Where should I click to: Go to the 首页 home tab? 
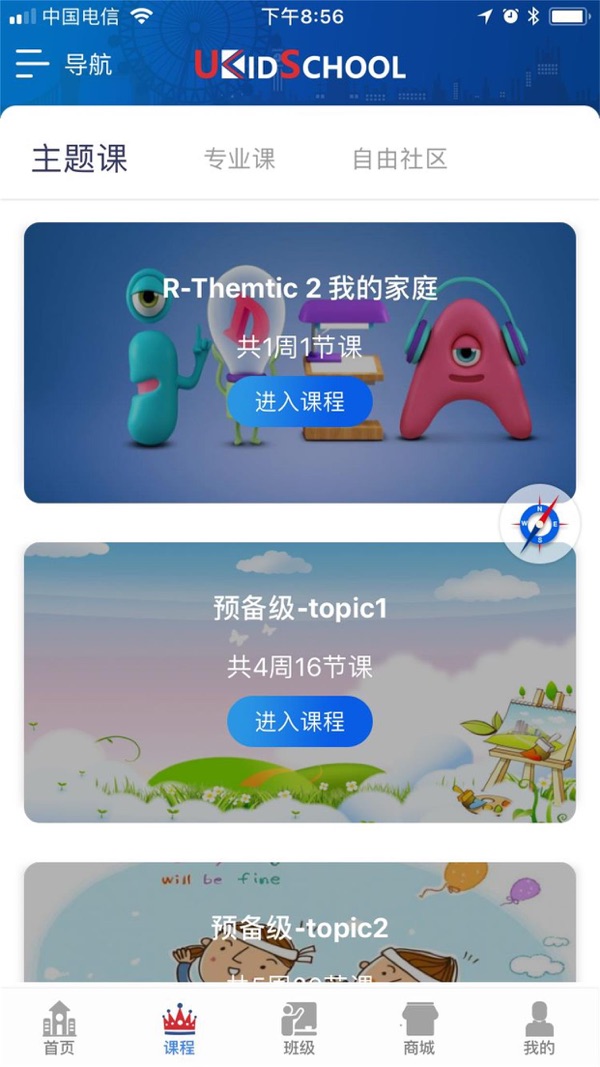coord(59,1028)
